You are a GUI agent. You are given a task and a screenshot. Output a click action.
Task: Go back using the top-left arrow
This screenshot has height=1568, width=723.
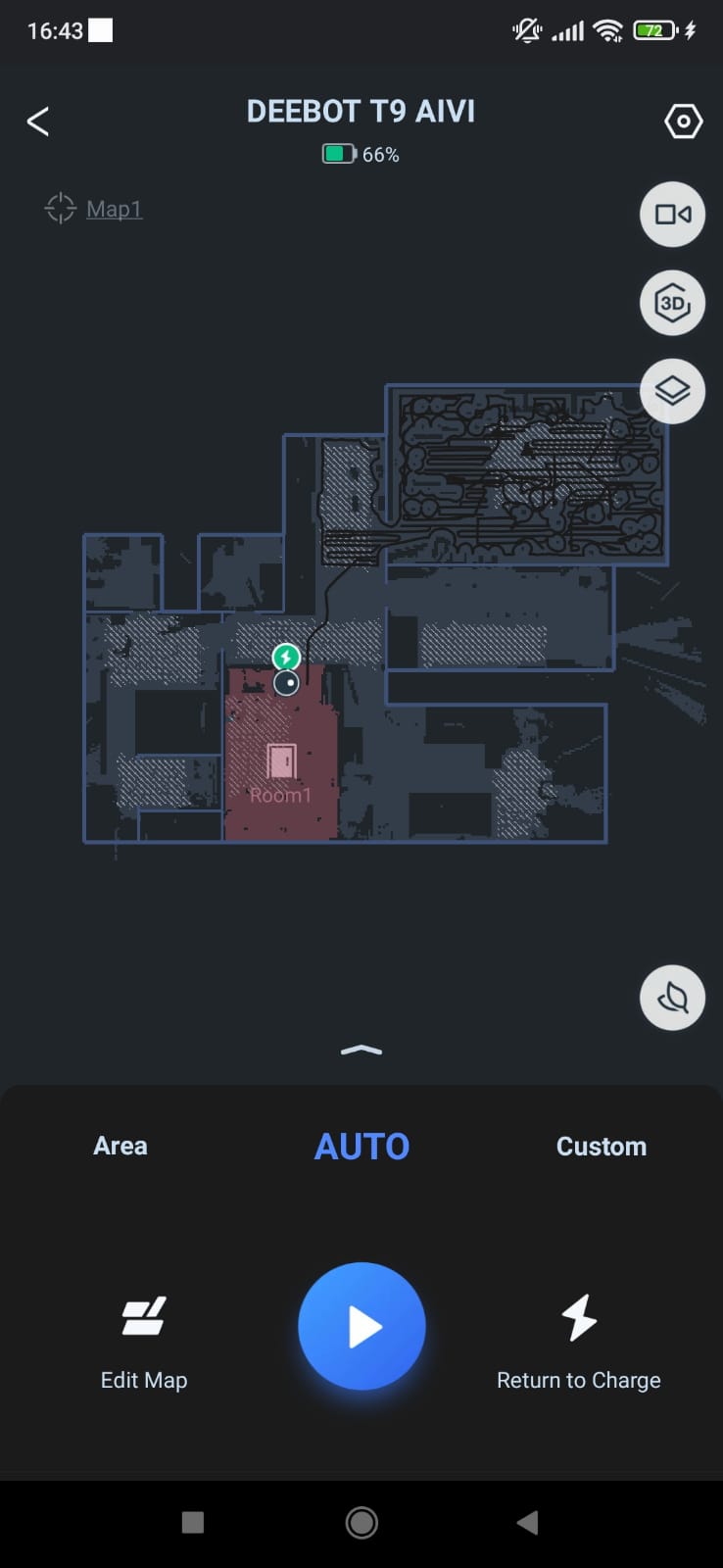click(x=37, y=122)
